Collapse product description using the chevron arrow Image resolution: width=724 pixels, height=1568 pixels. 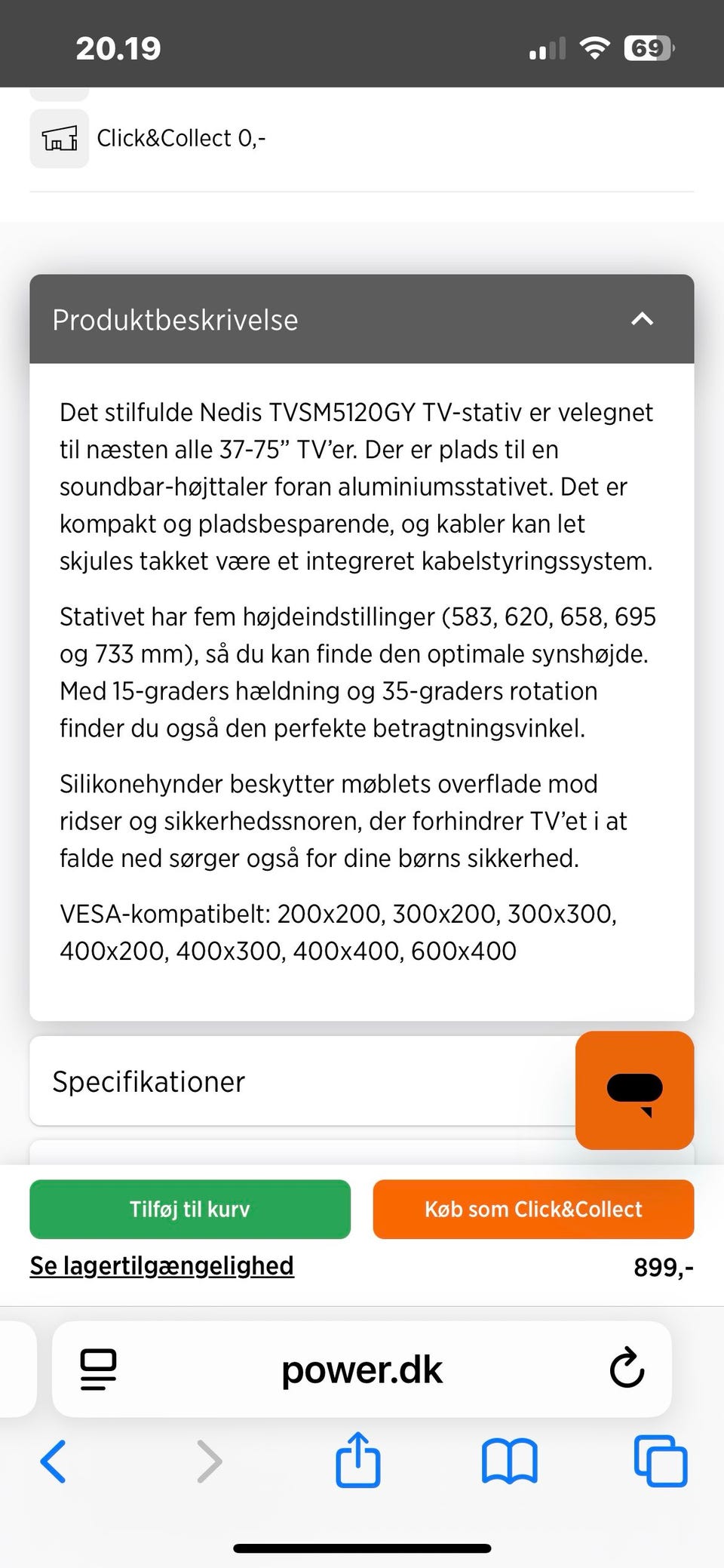[x=643, y=320]
